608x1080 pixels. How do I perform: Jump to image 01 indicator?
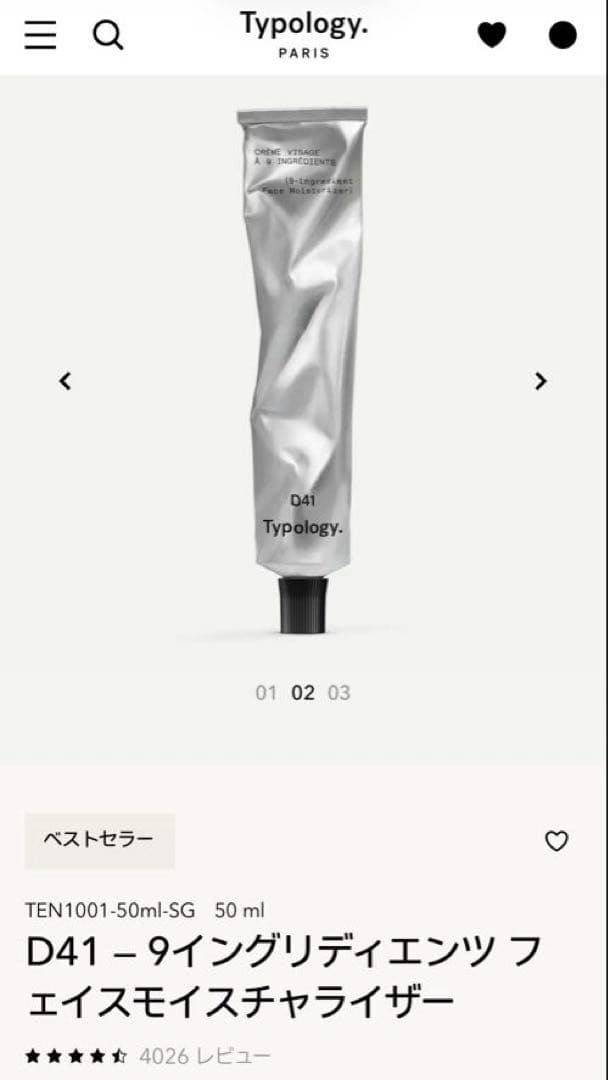265,692
